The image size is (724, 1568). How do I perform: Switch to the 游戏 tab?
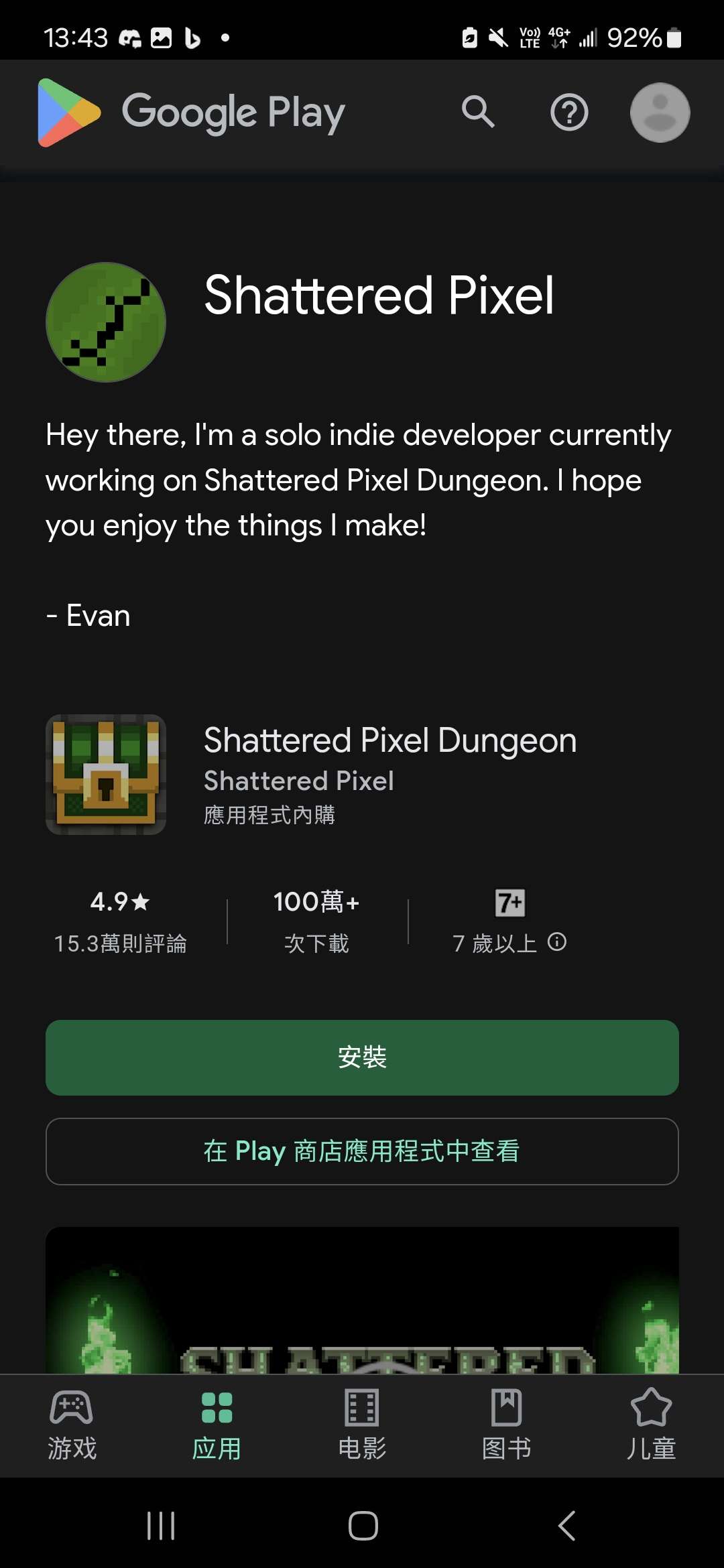click(72, 1425)
